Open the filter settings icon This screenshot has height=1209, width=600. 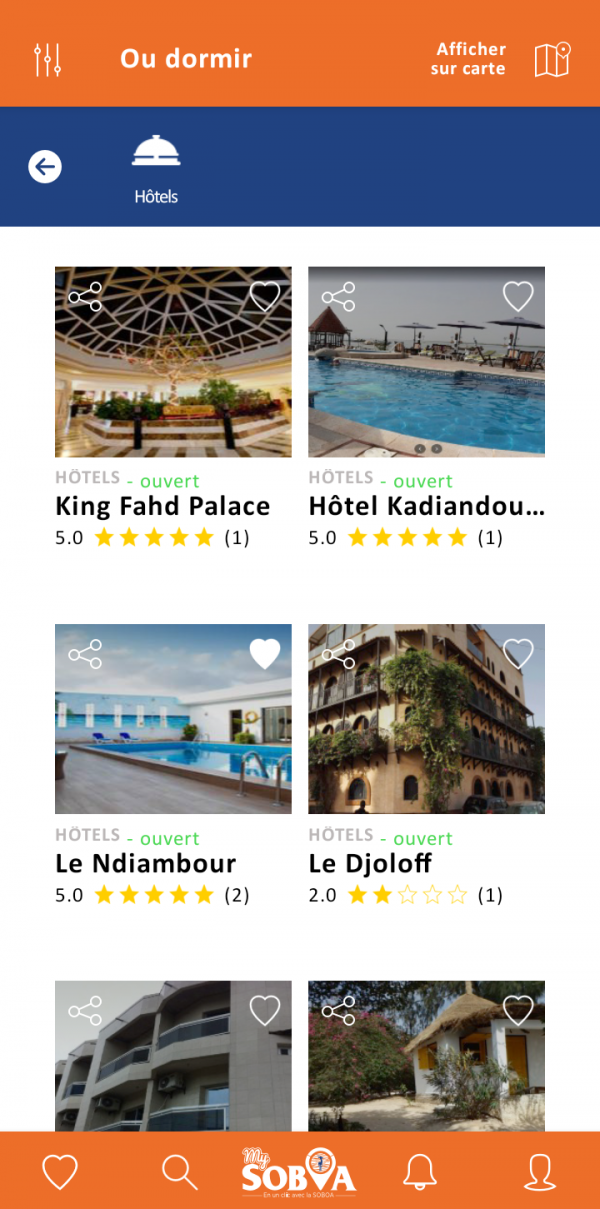click(48, 59)
